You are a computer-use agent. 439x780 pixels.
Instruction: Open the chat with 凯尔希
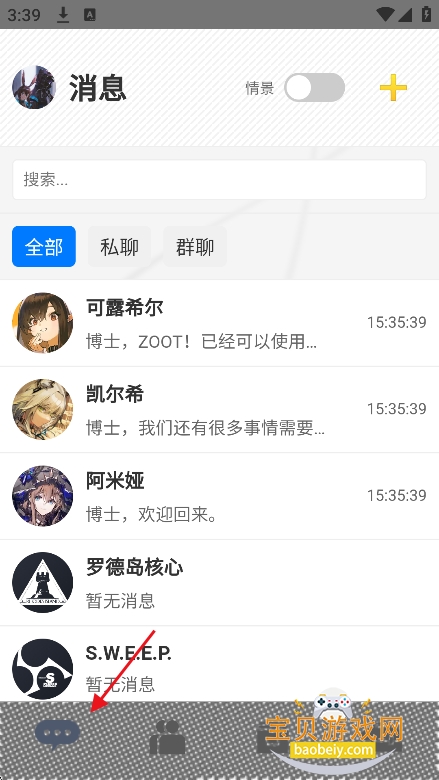click(x=219, y=409)
